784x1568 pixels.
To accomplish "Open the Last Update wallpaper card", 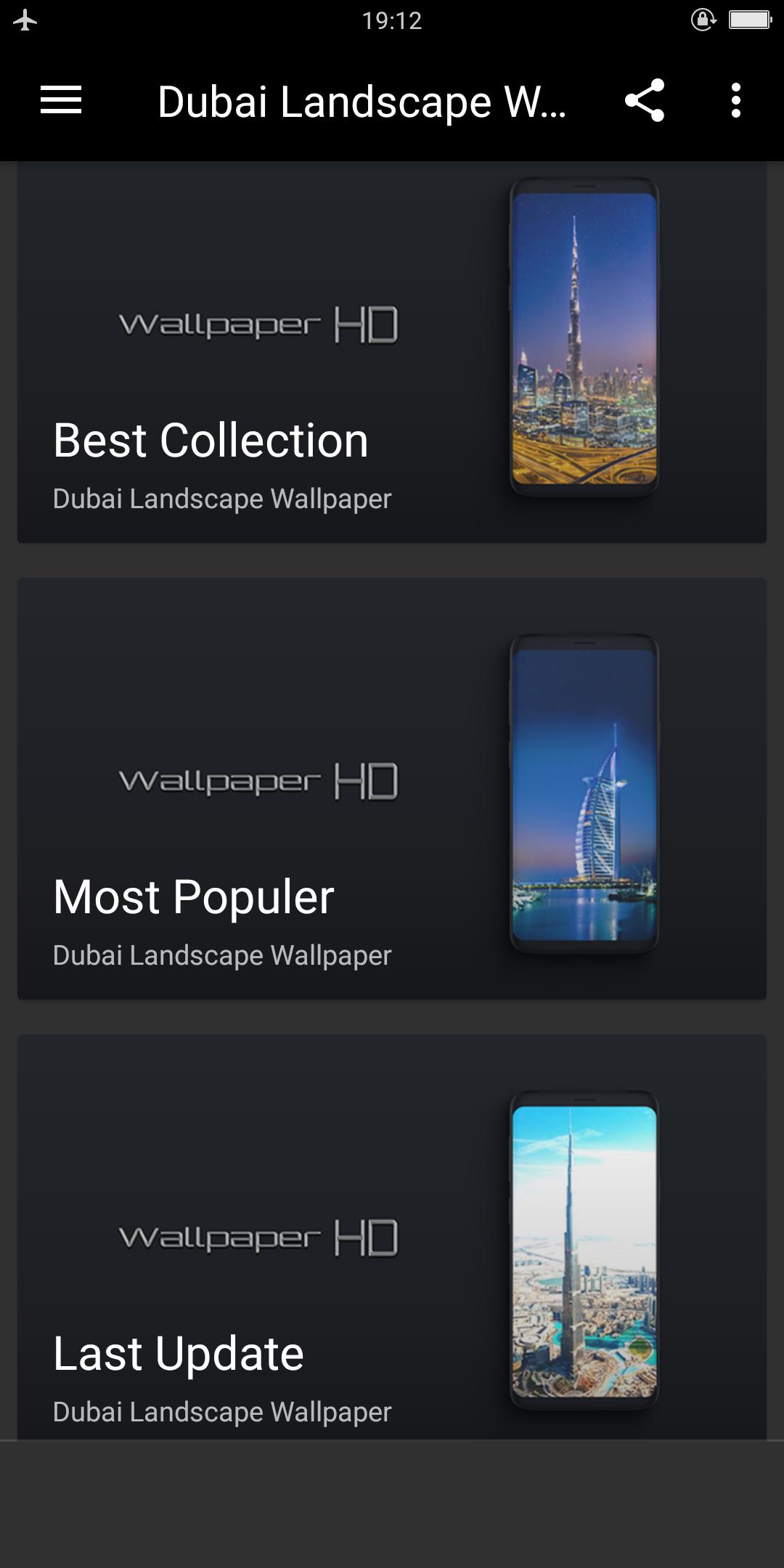I will click(392, 1238).
